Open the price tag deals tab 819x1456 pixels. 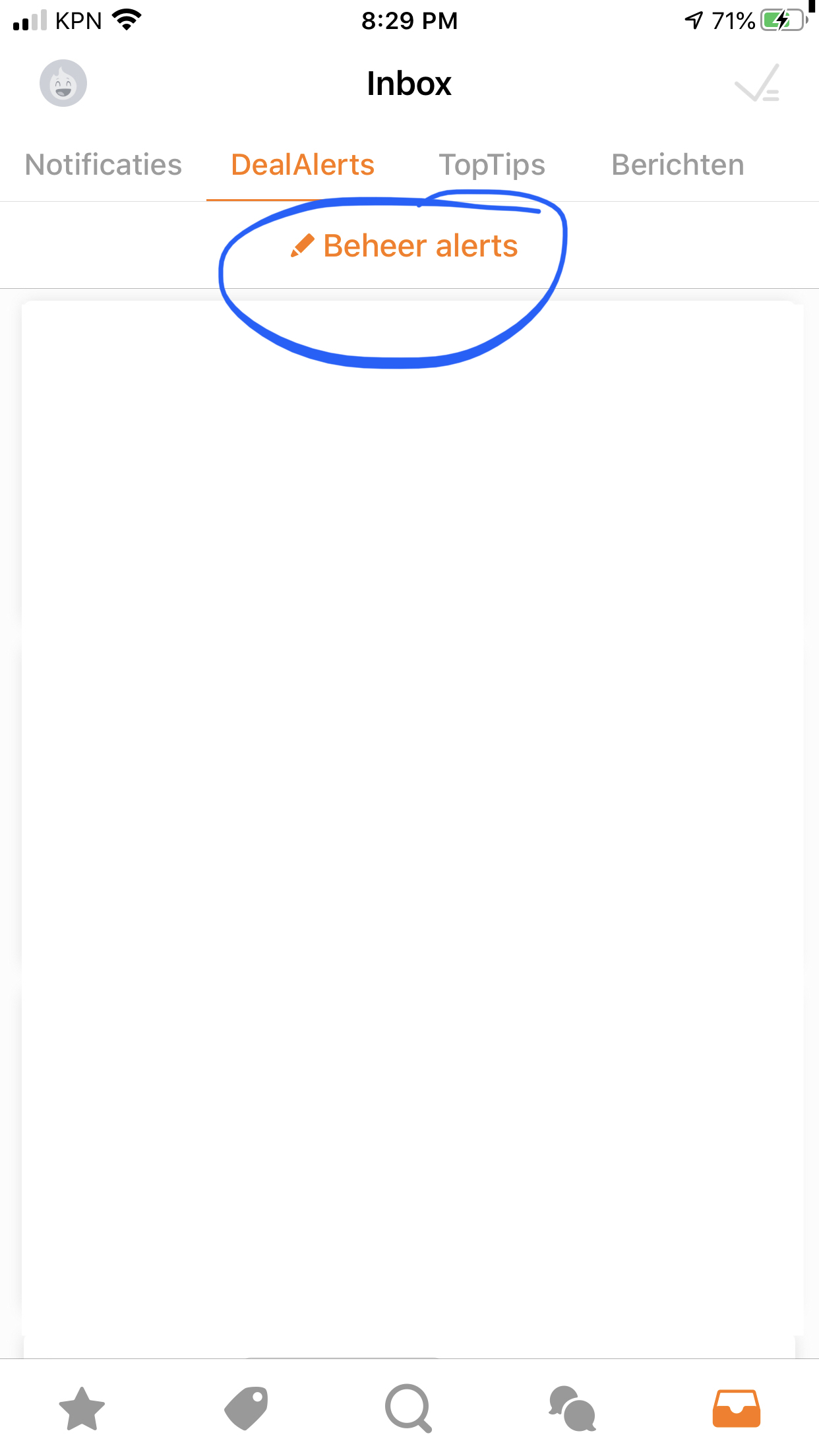click(x=246, y=1409)
